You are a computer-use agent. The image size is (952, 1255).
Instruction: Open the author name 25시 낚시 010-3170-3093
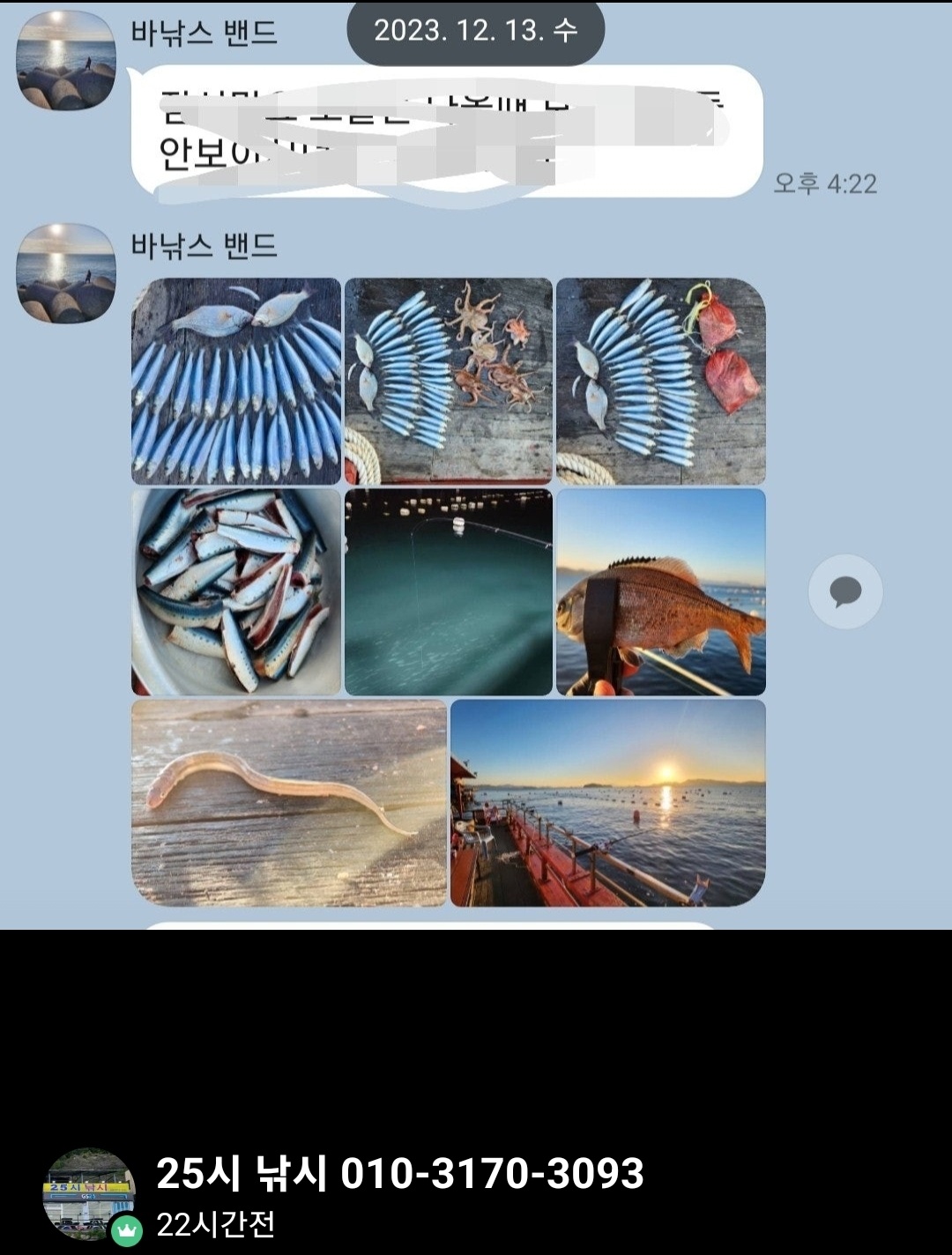[400, 1173]
